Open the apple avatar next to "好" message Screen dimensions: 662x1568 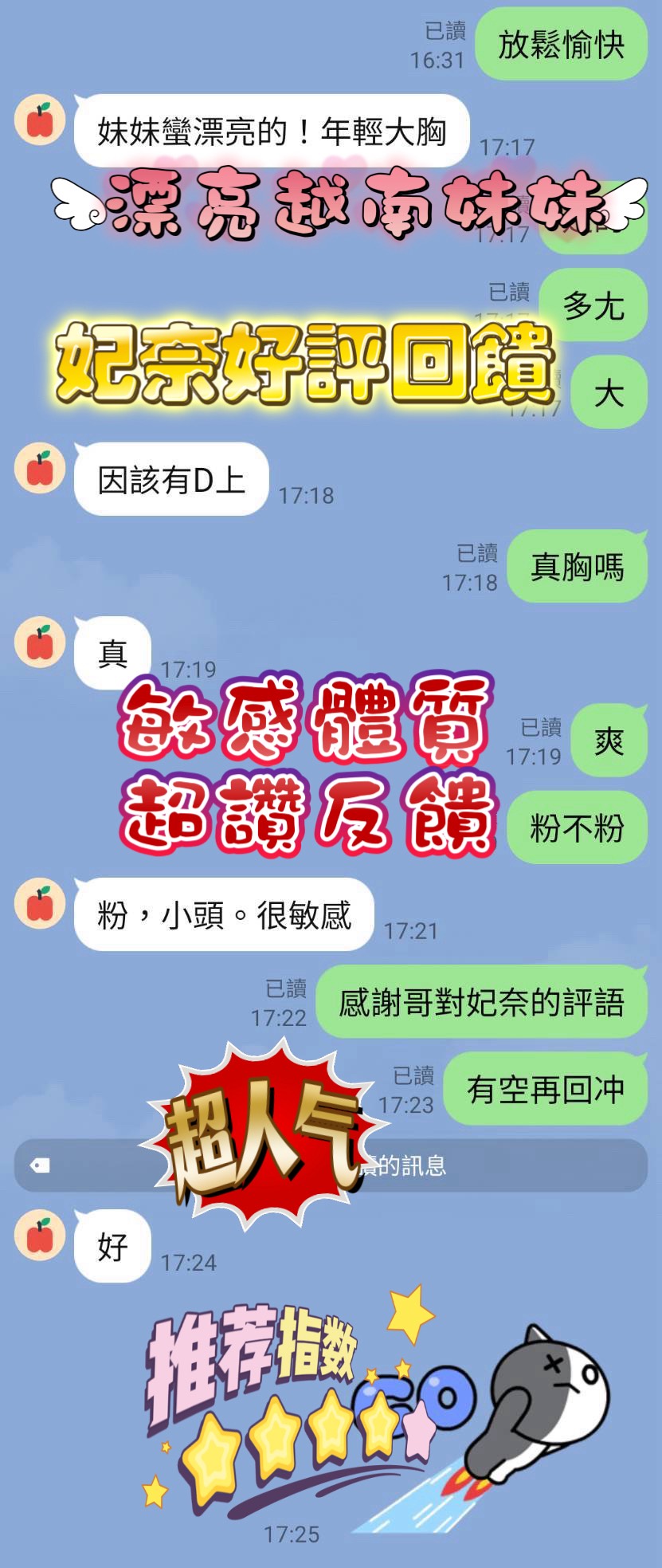(x=38, y=1233)
